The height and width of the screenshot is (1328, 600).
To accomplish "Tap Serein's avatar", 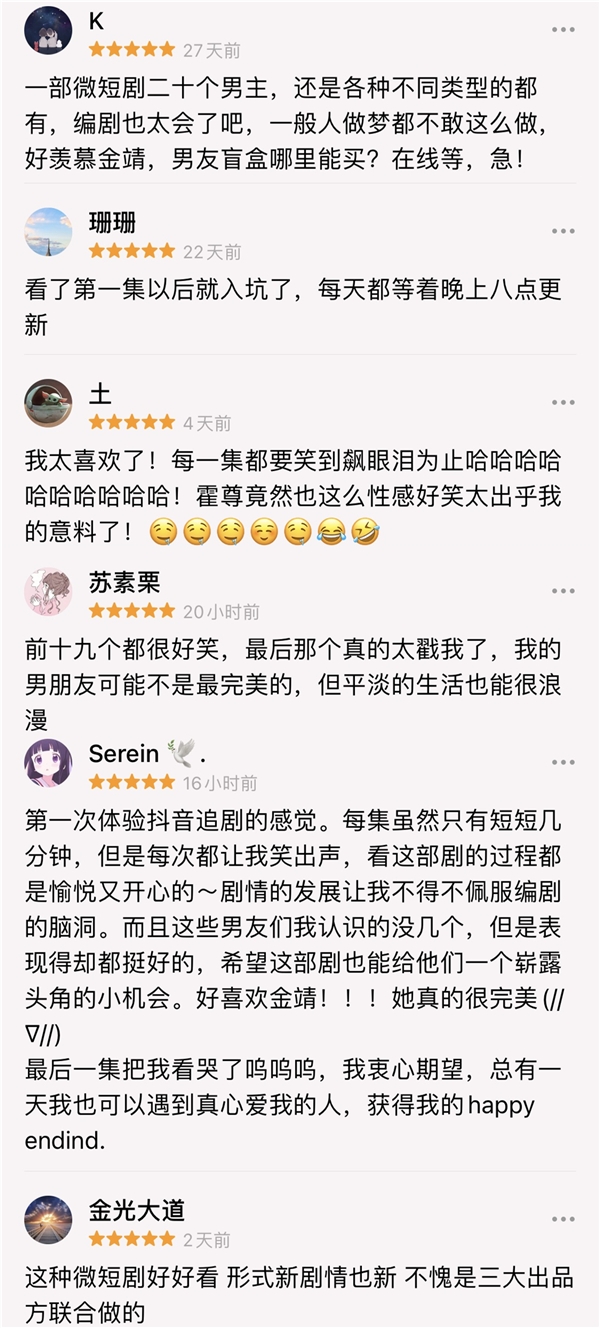I will pos(48,763).
